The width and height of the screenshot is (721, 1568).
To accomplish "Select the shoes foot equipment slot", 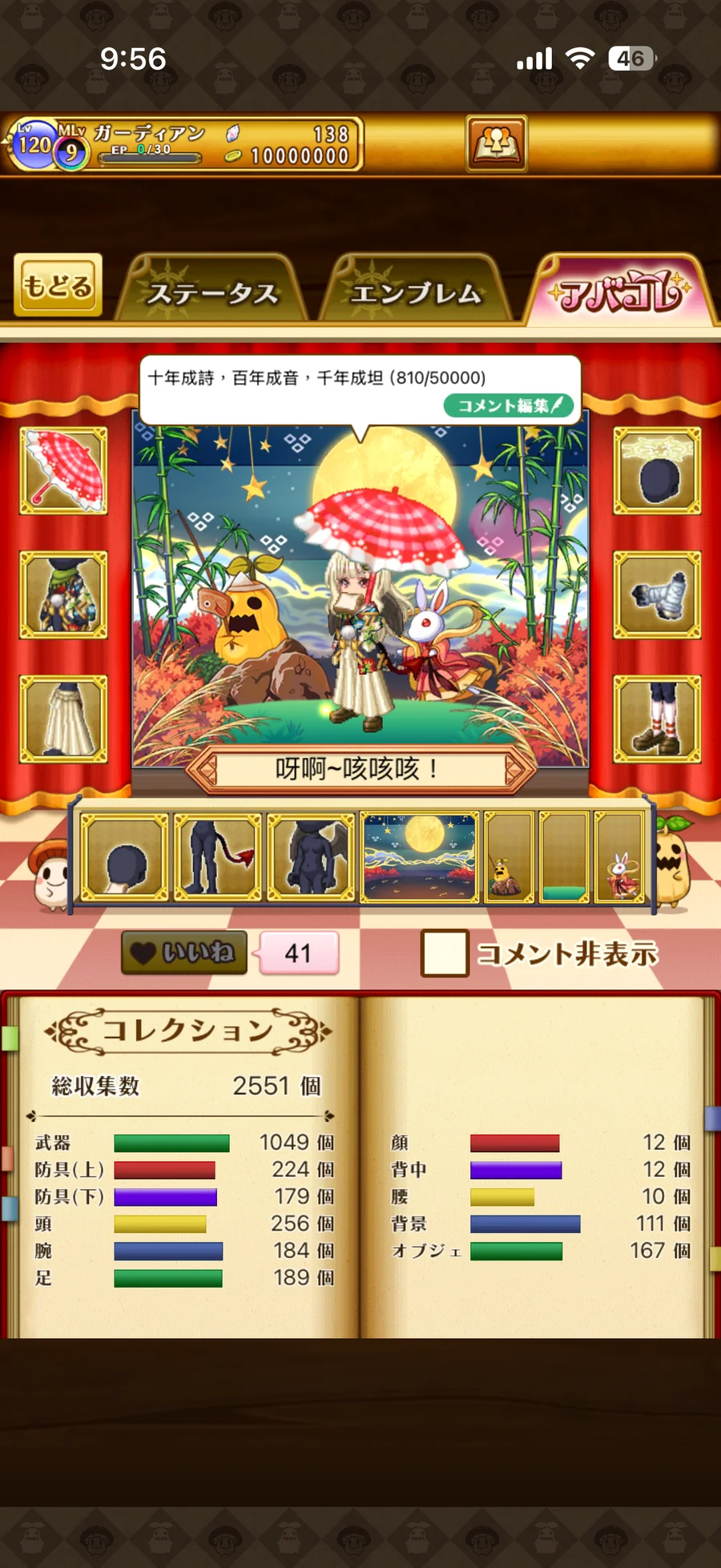I will (x=657, y=719).
